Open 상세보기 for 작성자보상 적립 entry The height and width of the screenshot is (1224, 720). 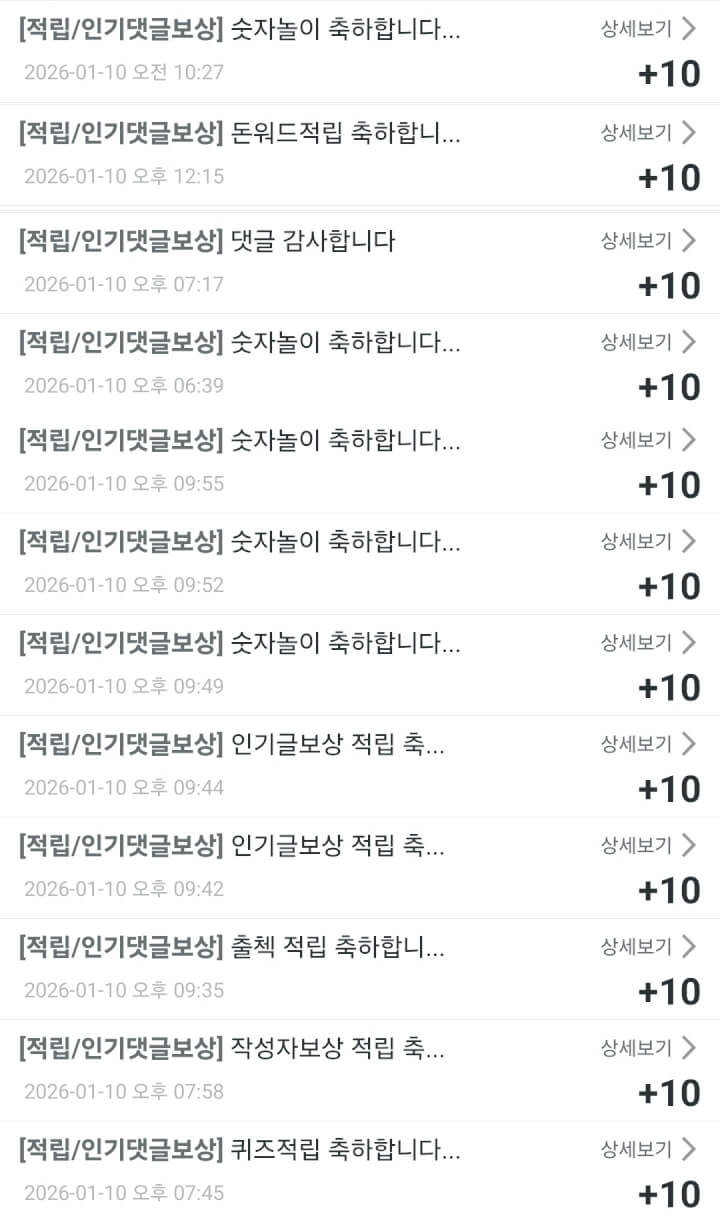click(647, 1047)
